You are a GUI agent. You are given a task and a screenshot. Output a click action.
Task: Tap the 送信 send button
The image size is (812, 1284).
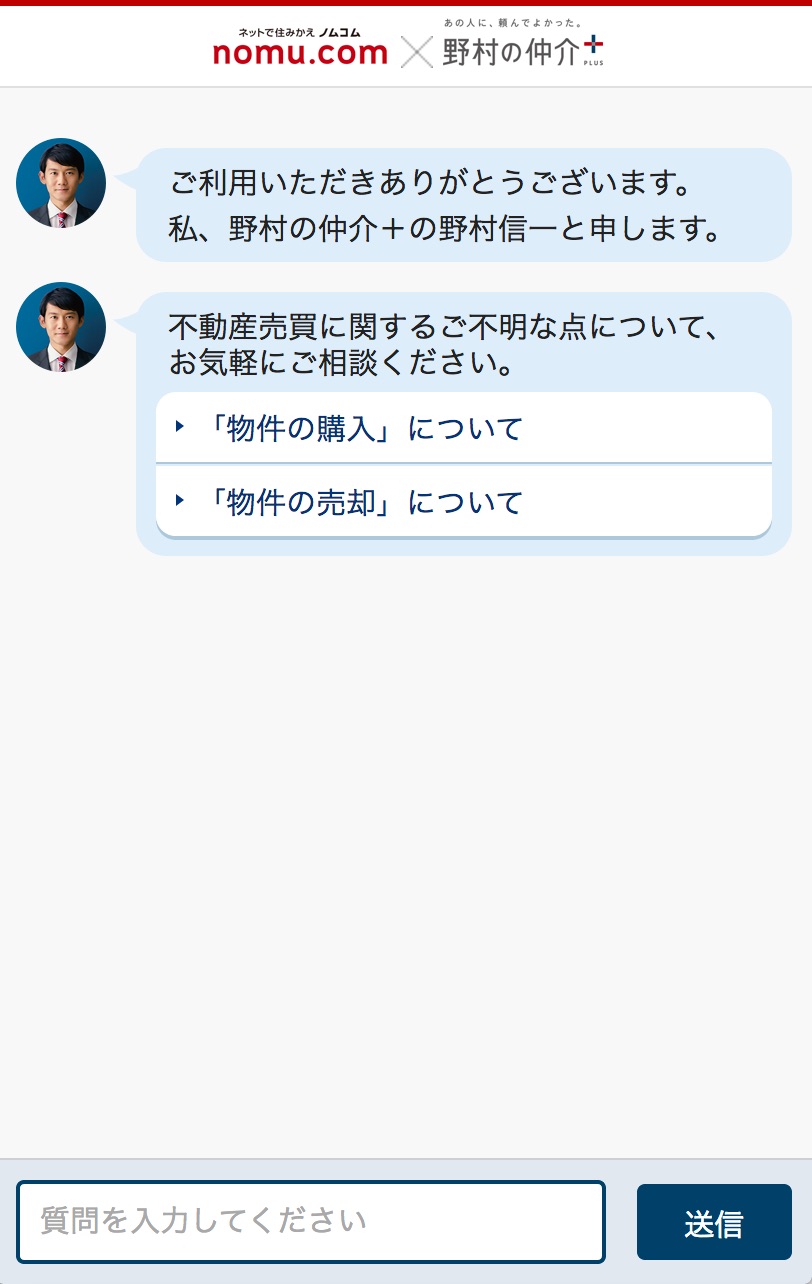point(714,1222)
